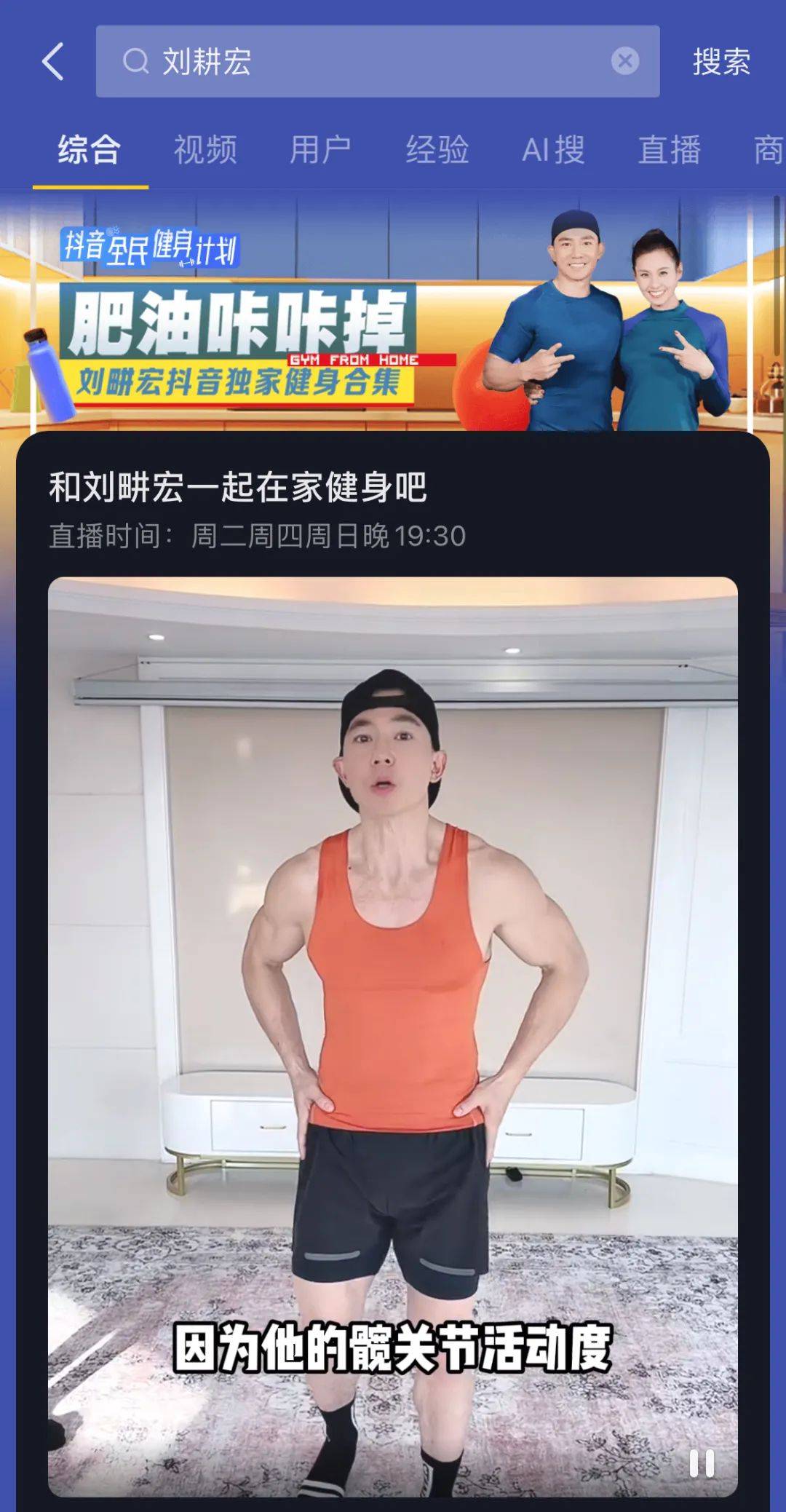Select the 经验 tab
Image resolution: width=786 pixels, height=1512 pixels.
437,150
